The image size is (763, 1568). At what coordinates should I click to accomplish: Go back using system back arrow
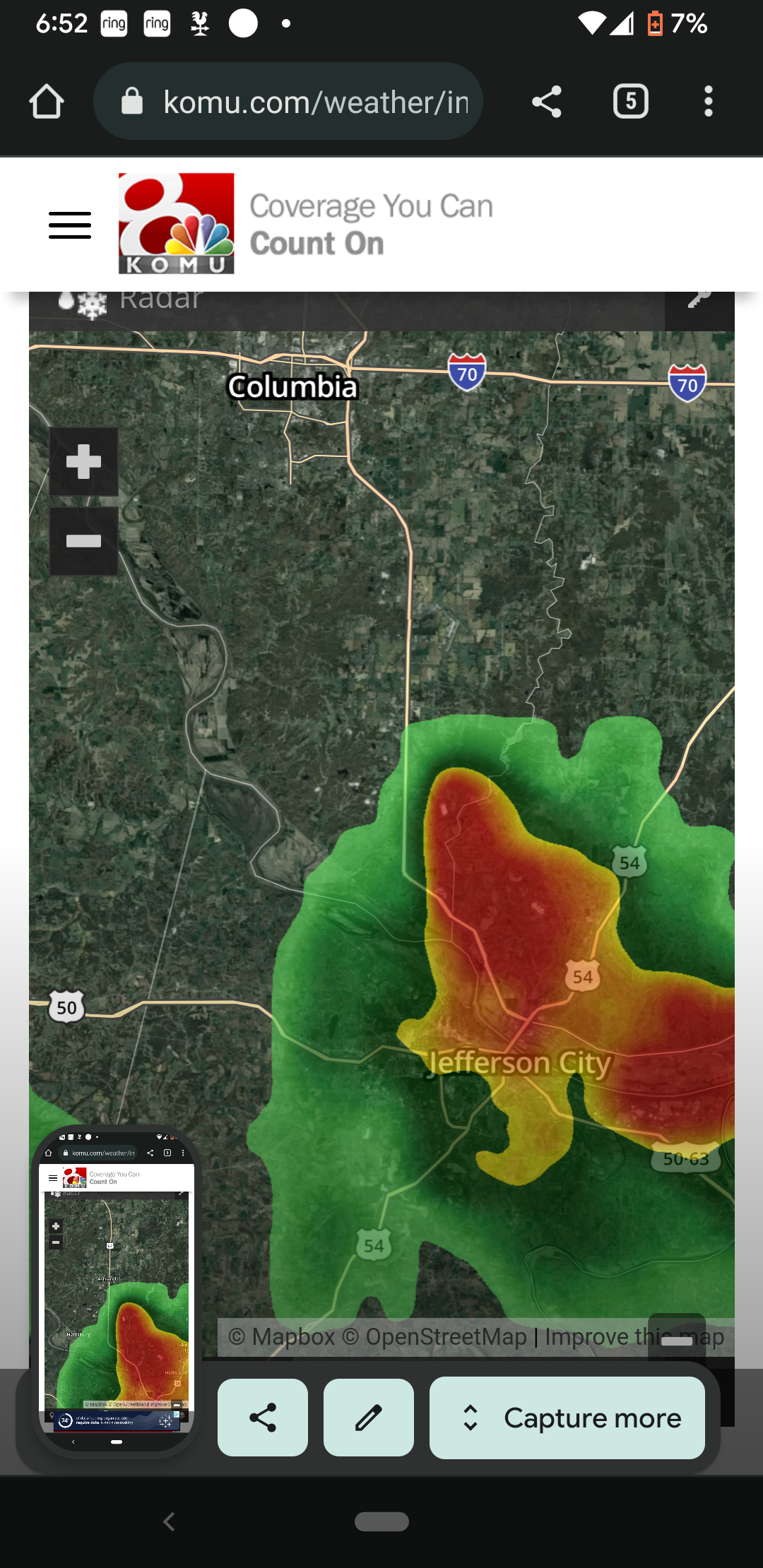tap(169, 1521)
